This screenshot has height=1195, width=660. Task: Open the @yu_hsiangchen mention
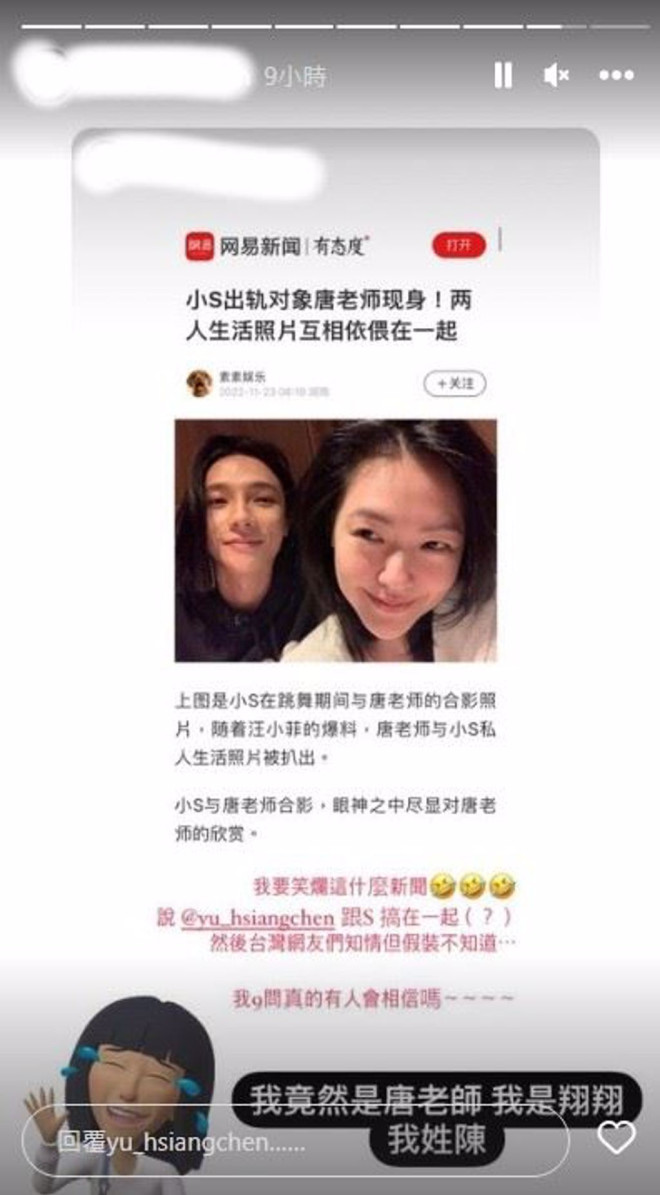(x=258, y=916)
